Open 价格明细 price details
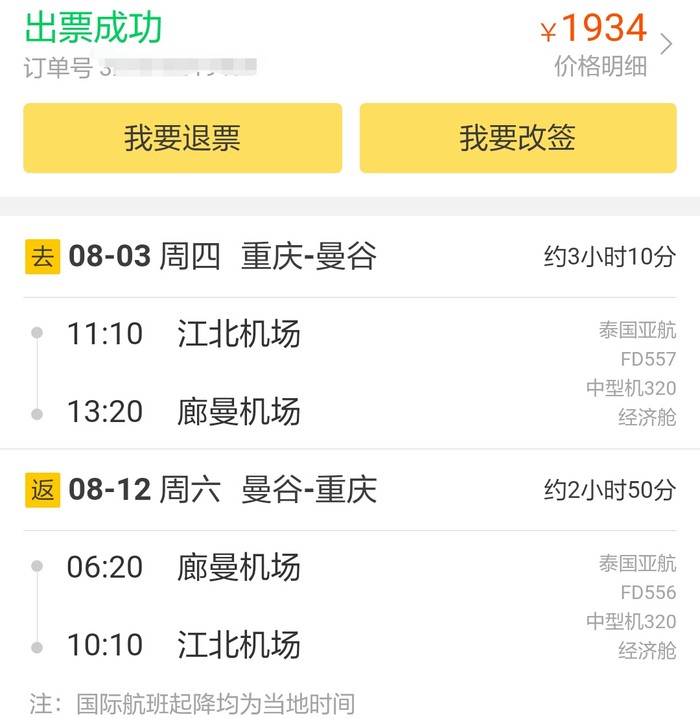The image size is (700, 719). click(x=601, y=66)
